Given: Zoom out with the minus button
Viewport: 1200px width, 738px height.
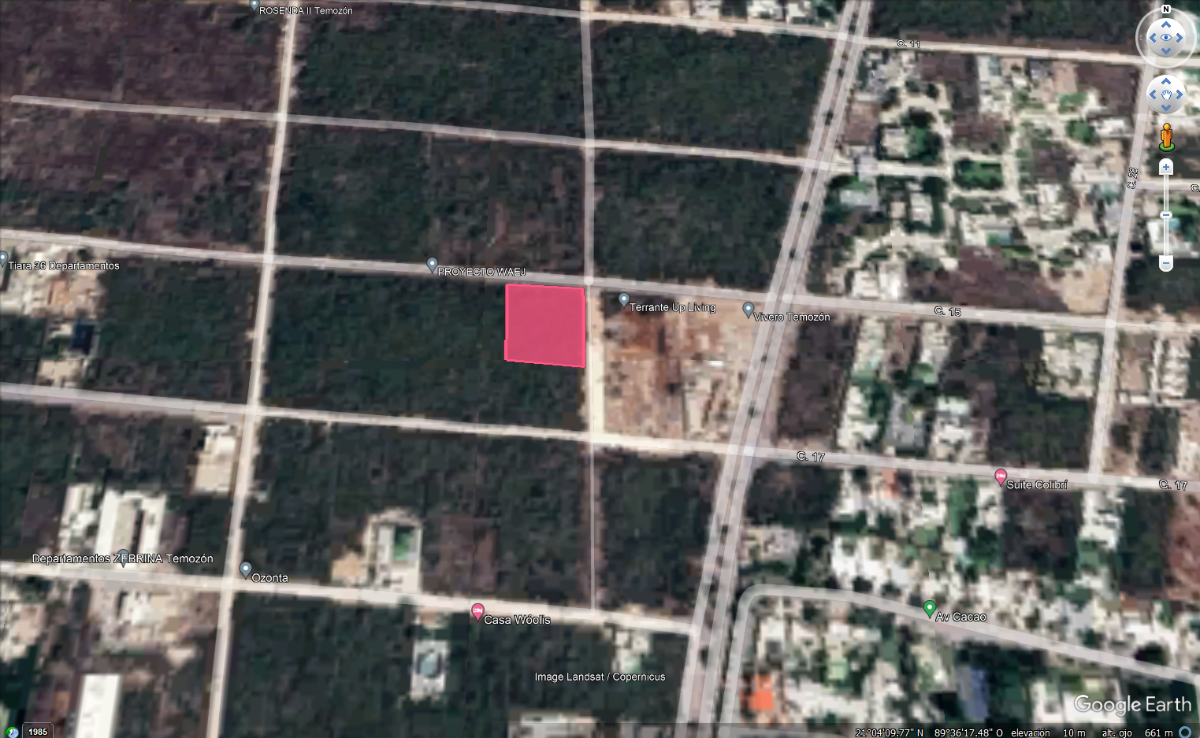Looking at the screenshot, I should [x=1166, y=263].
